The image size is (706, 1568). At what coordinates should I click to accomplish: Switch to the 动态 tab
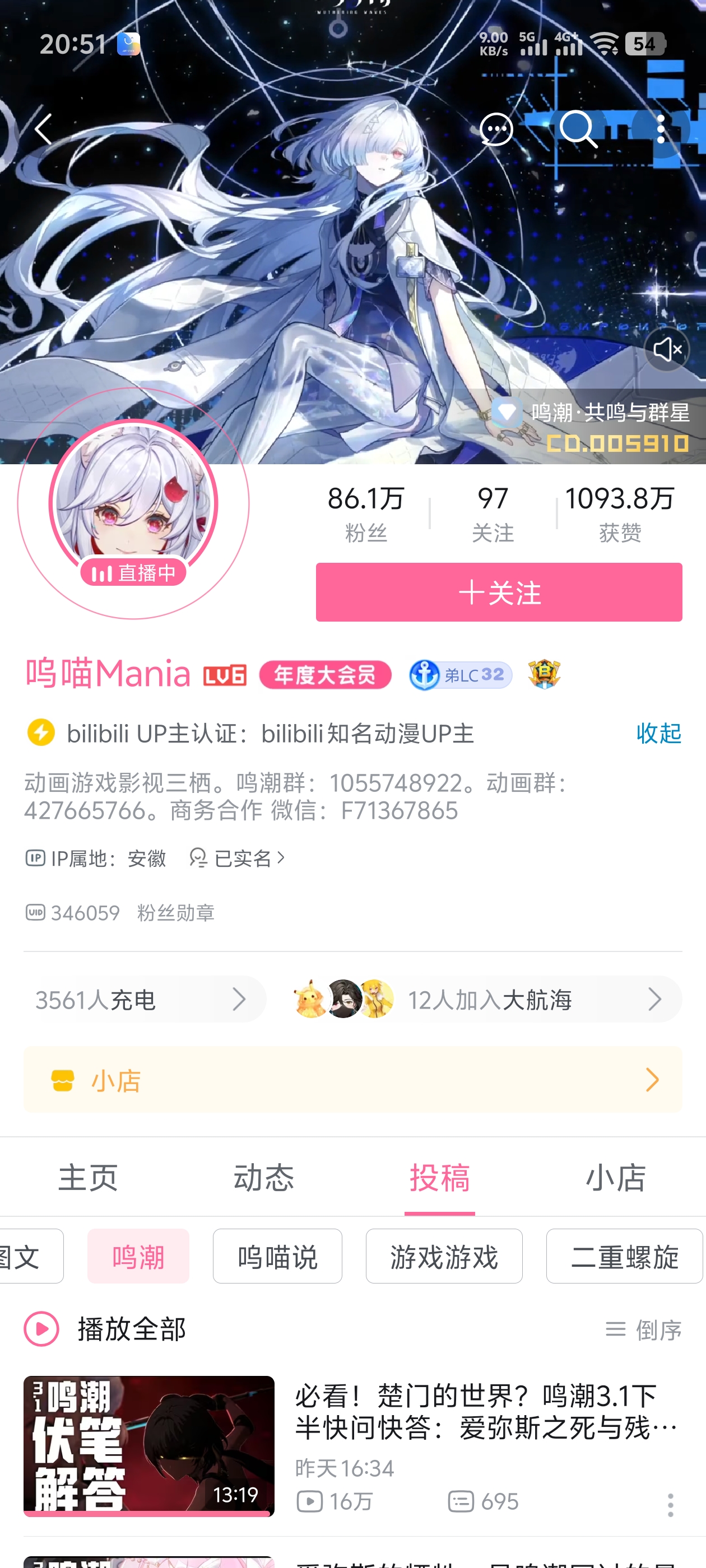tap(264, 1177)
